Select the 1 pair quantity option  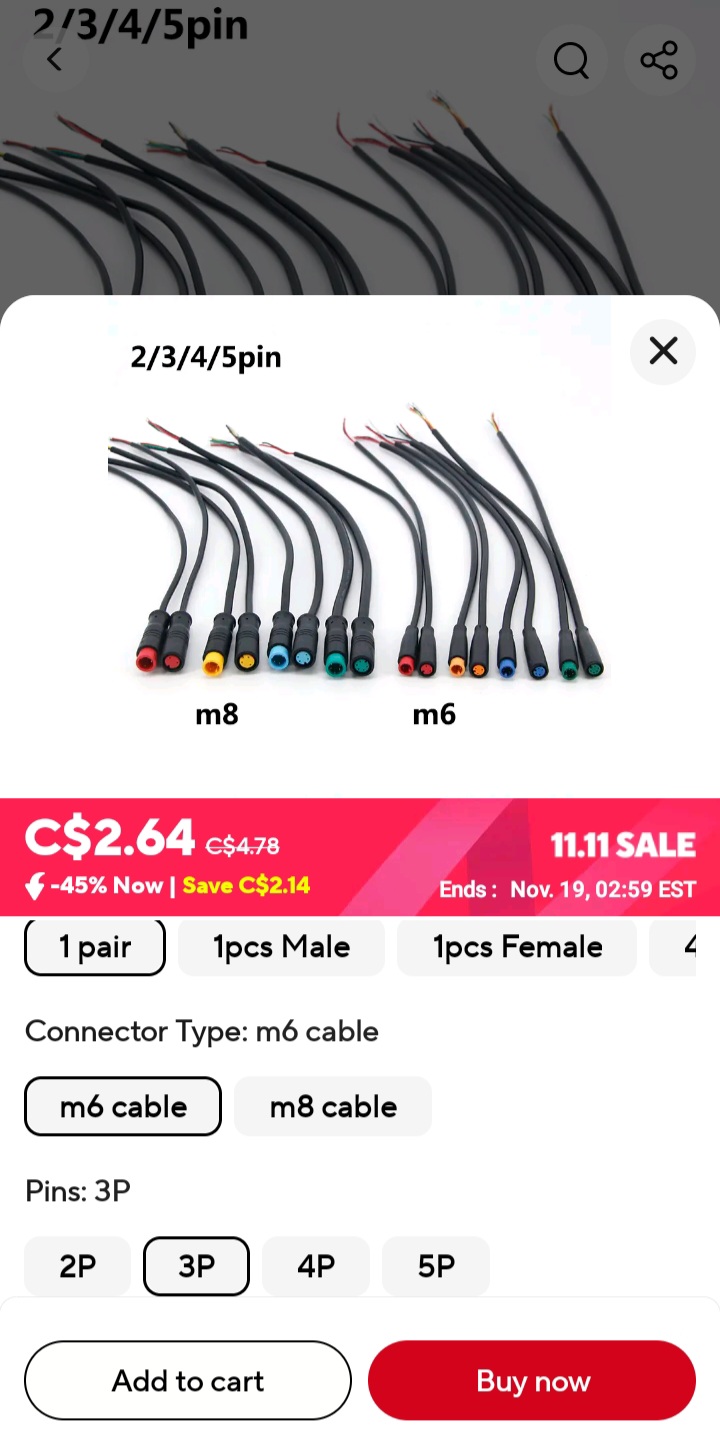click(94, 947)
